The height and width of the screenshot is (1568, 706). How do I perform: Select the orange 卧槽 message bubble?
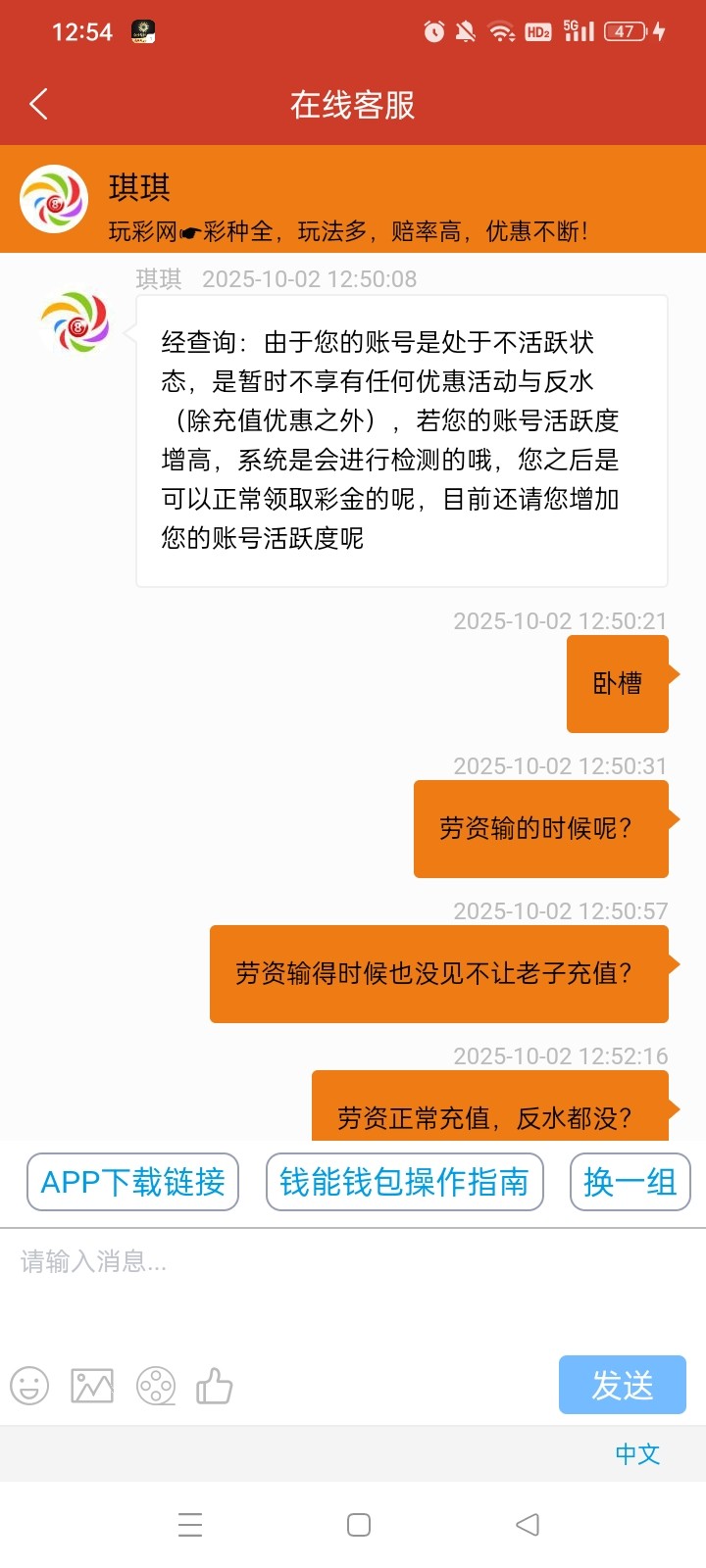pos(618,683)
